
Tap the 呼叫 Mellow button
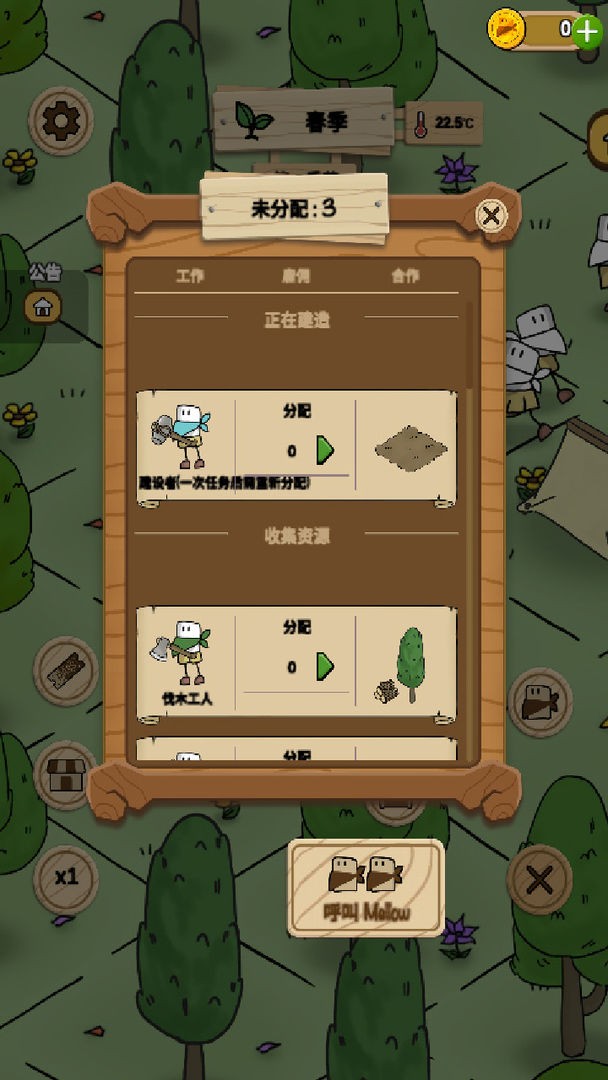coord(366,887)
